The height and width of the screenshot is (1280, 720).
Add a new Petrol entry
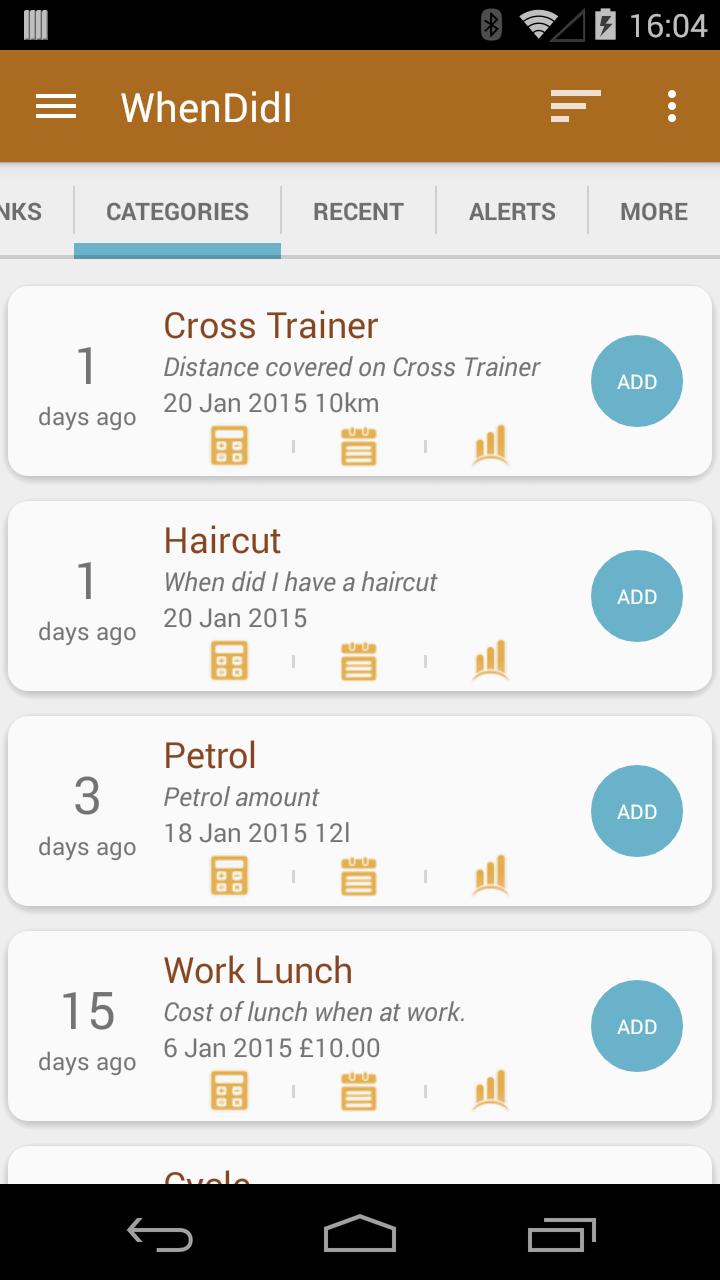tap(637, 812)
